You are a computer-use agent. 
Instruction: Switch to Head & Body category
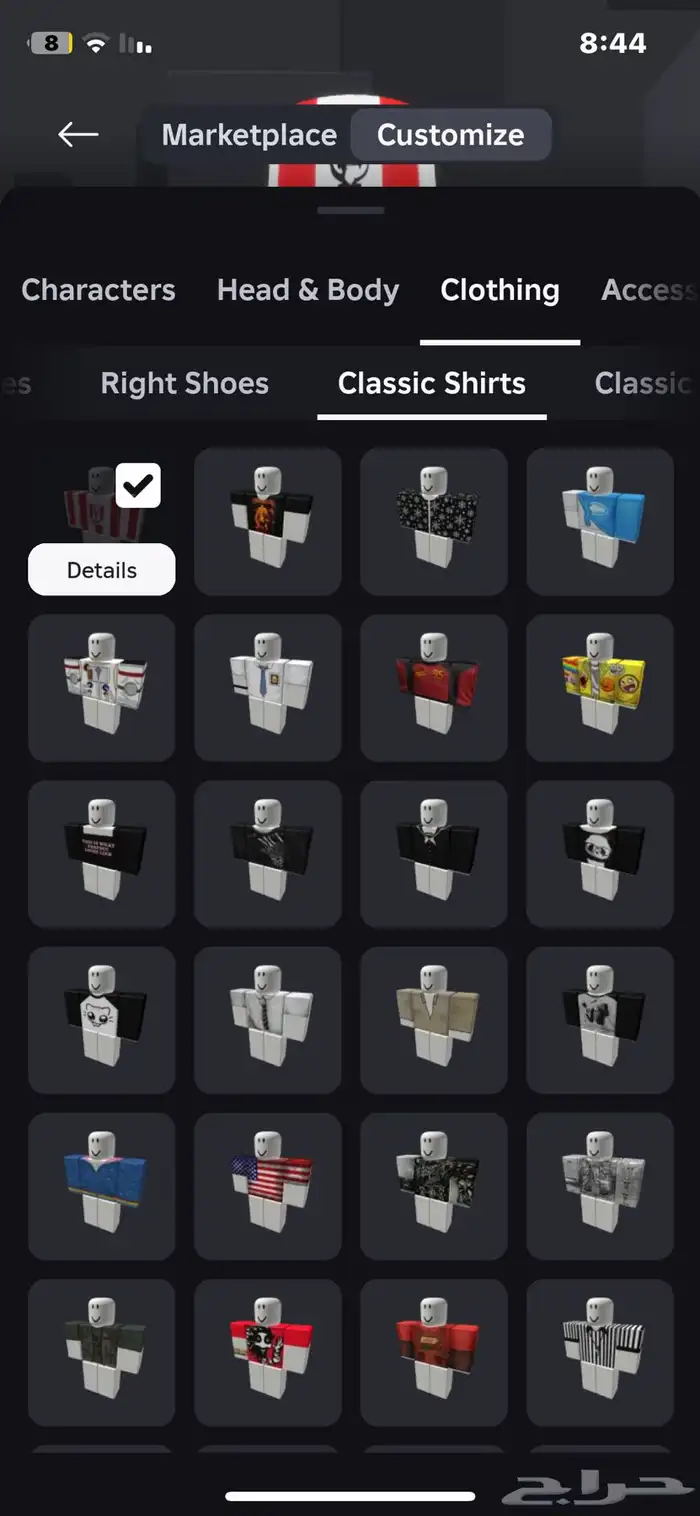click(308, 290)
